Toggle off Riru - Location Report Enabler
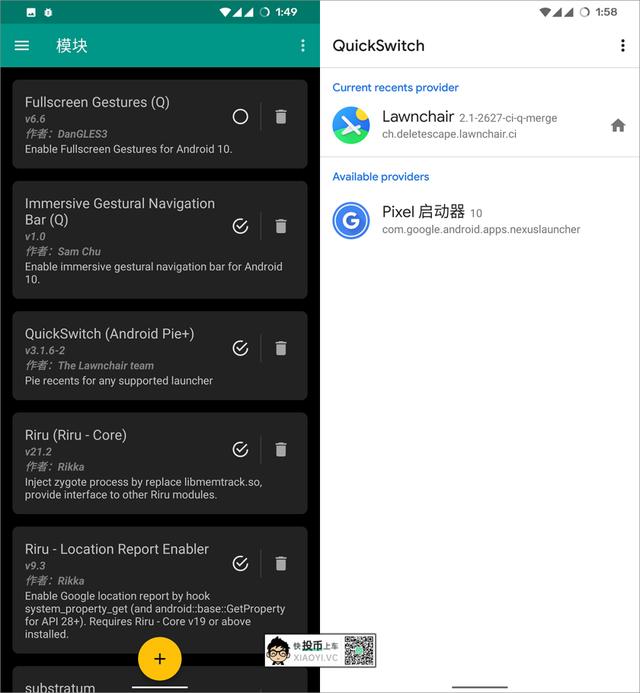 coord(240,564)
